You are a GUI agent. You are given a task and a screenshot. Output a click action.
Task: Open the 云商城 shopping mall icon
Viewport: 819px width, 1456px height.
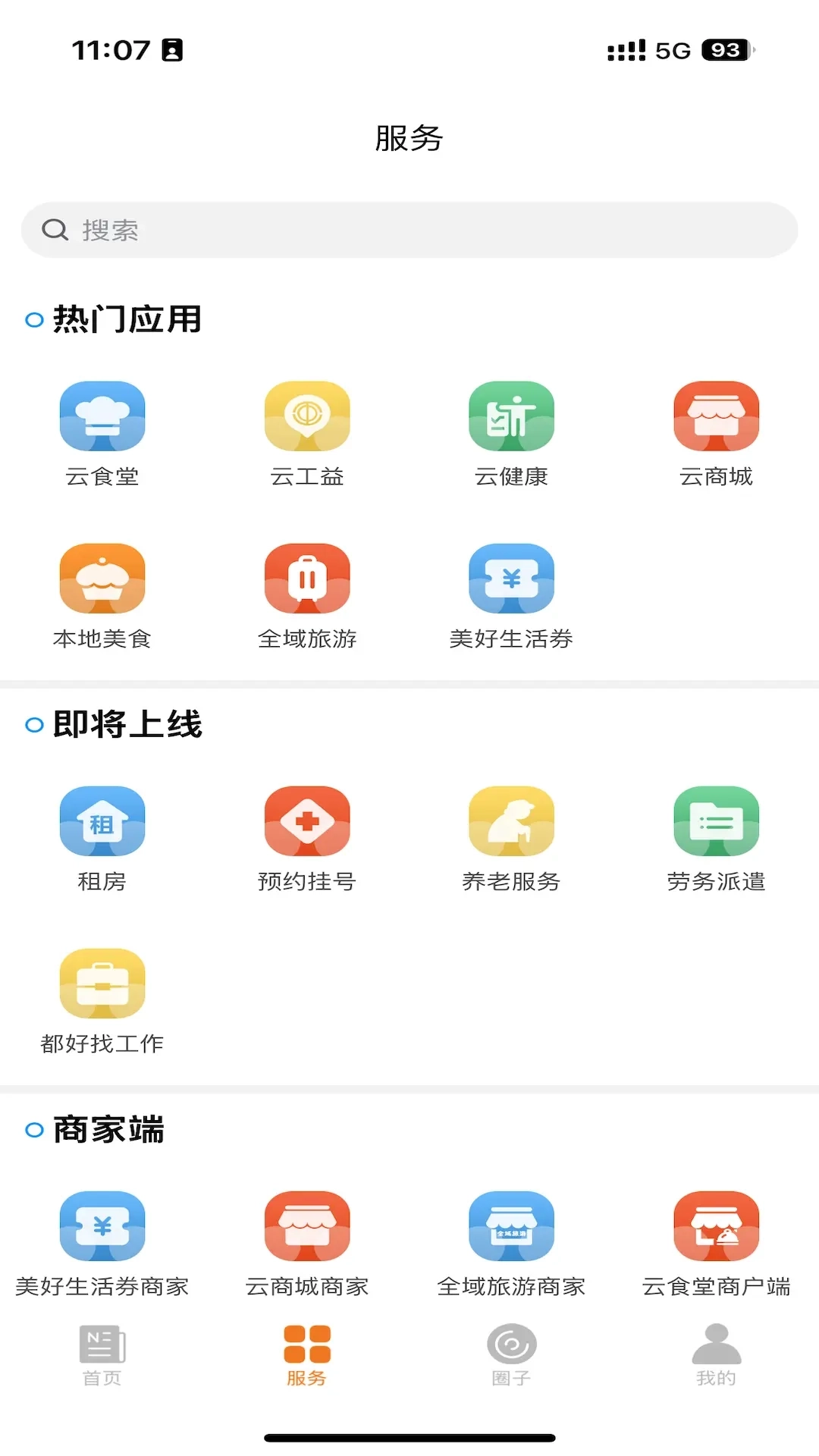(x=715, y=416)
